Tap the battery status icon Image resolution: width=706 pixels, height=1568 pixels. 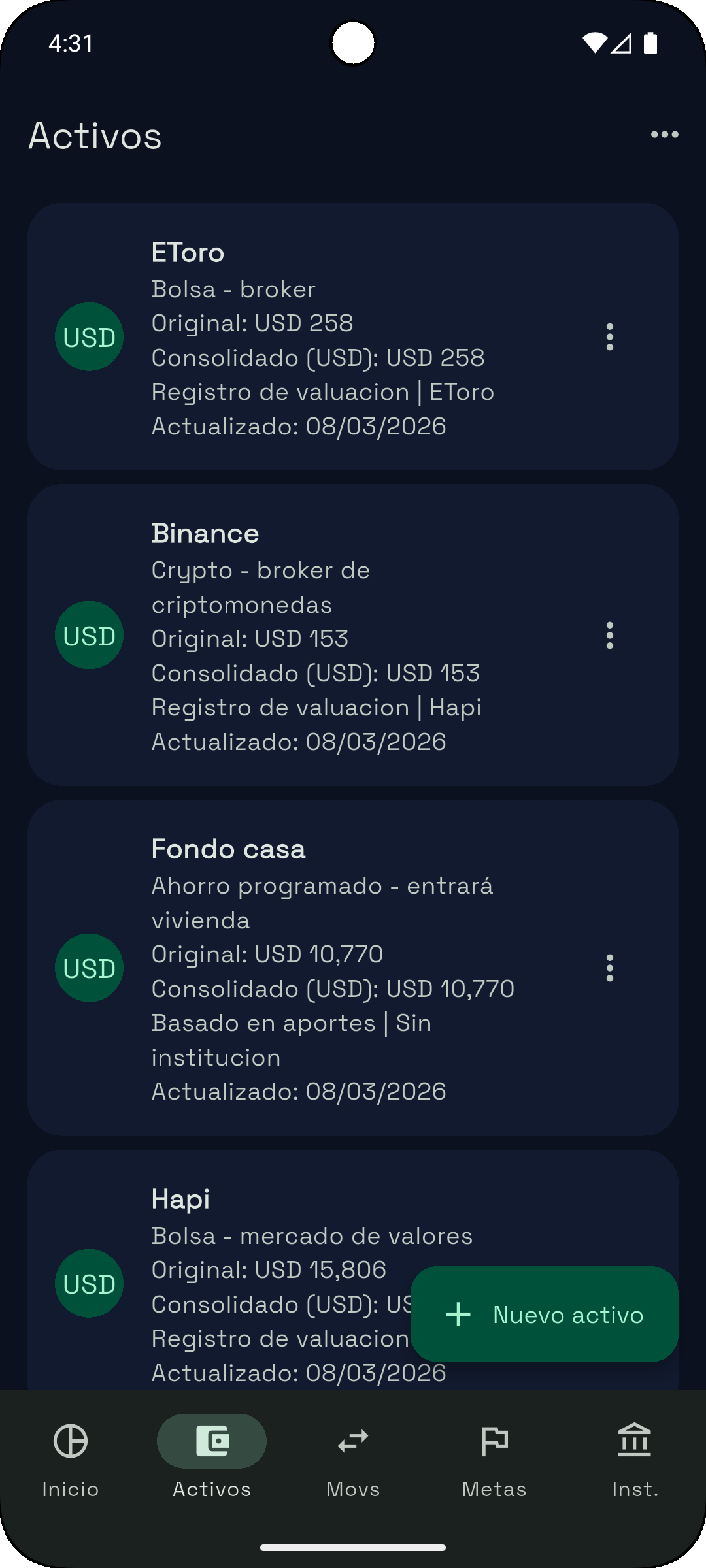650,42
